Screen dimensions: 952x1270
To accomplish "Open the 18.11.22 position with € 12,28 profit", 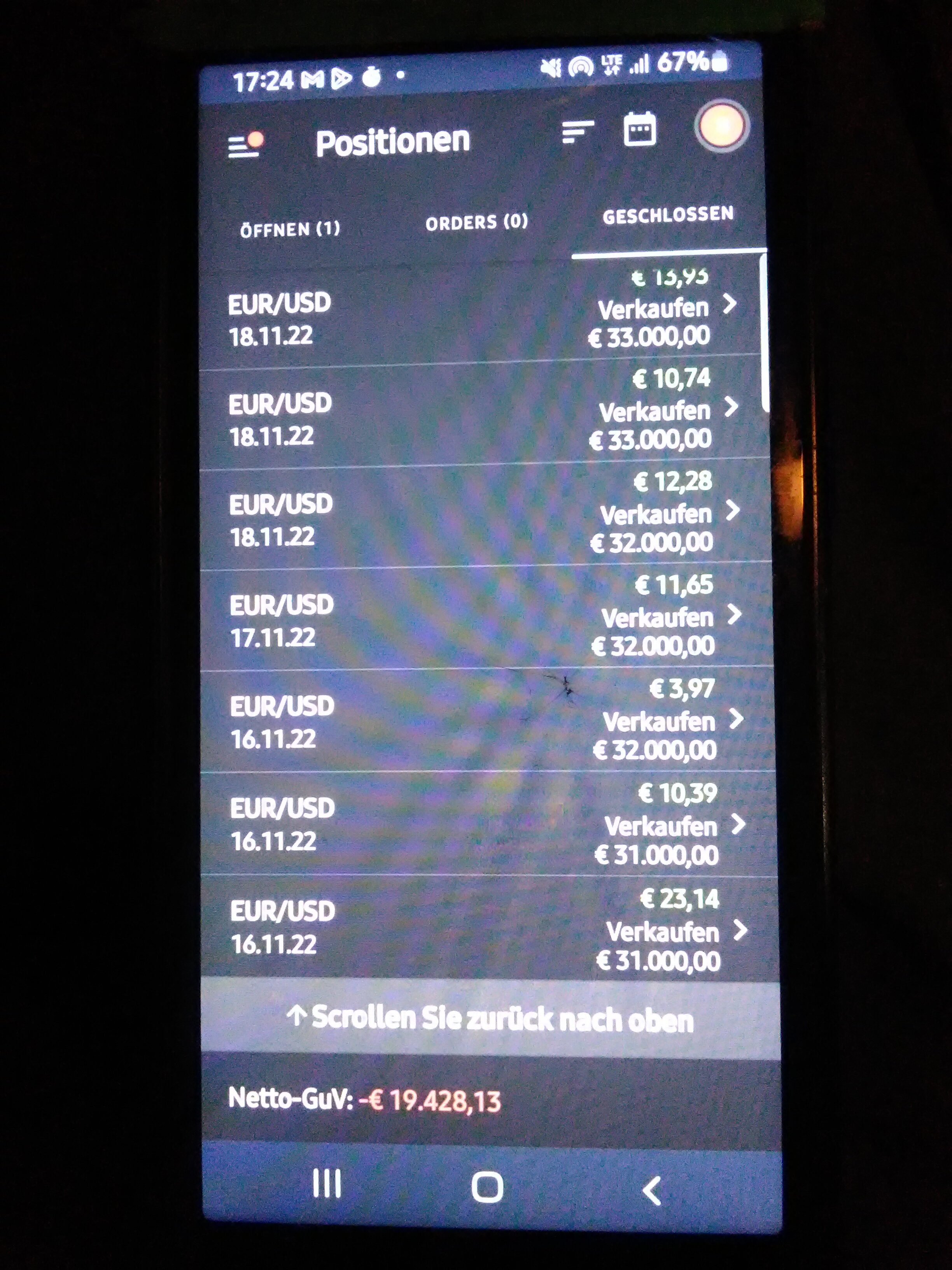I will point(482,519).
